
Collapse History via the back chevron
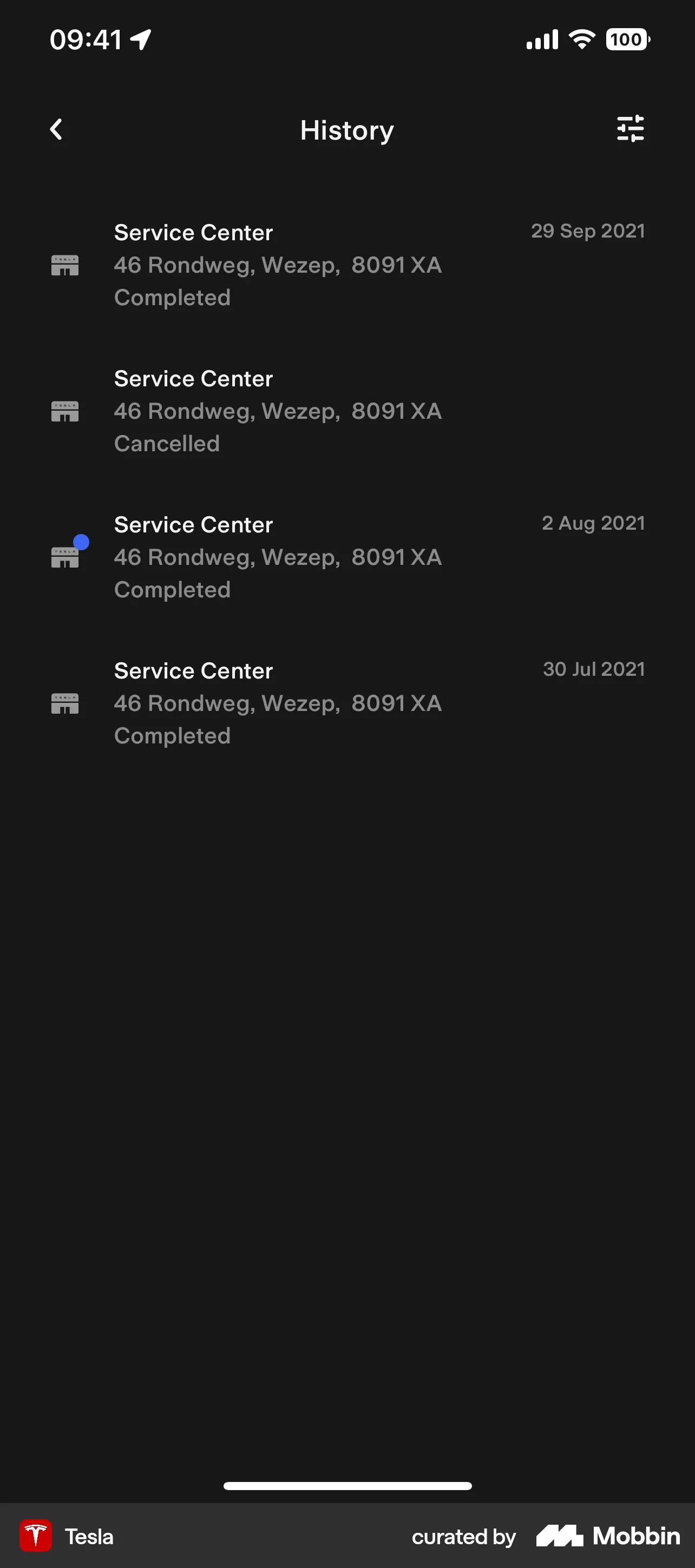pos(57,129)
